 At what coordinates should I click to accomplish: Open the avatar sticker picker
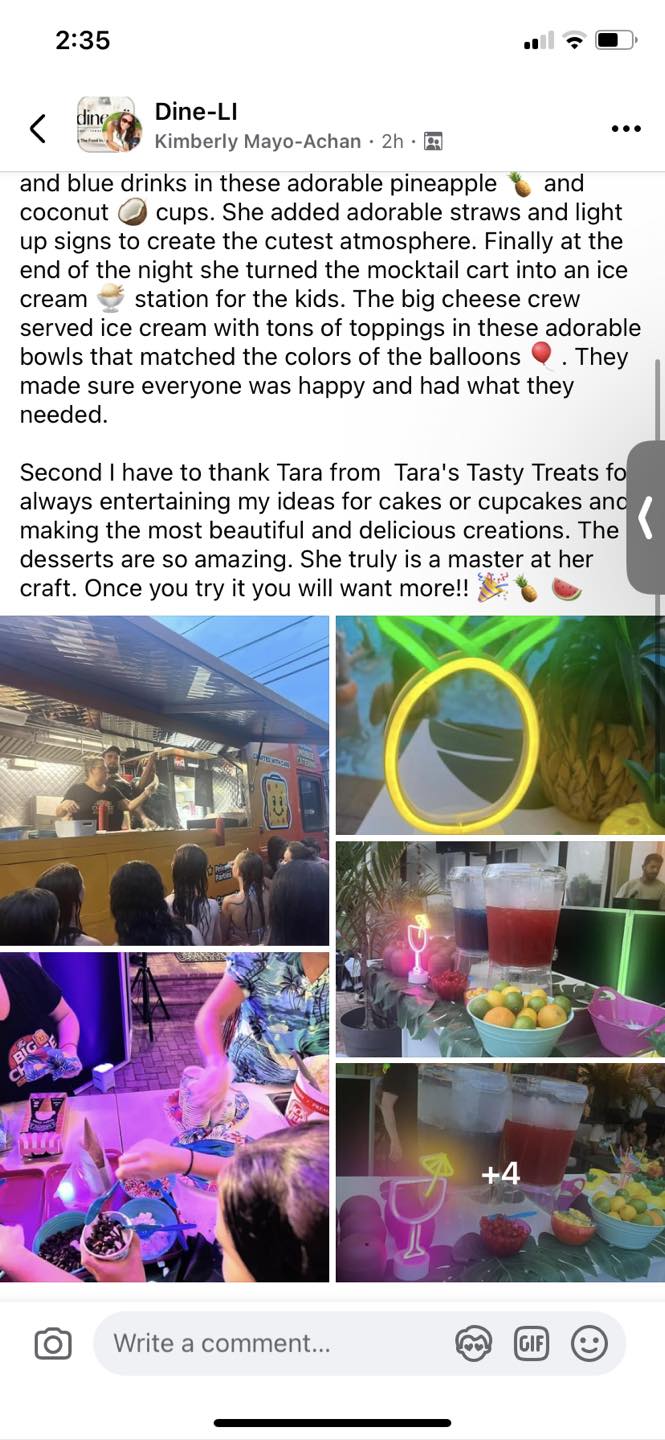click(473, 1343)
